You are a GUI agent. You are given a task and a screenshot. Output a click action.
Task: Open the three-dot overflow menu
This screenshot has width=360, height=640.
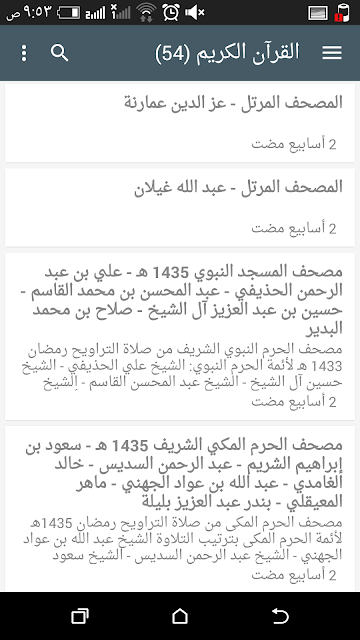(24, 53)
